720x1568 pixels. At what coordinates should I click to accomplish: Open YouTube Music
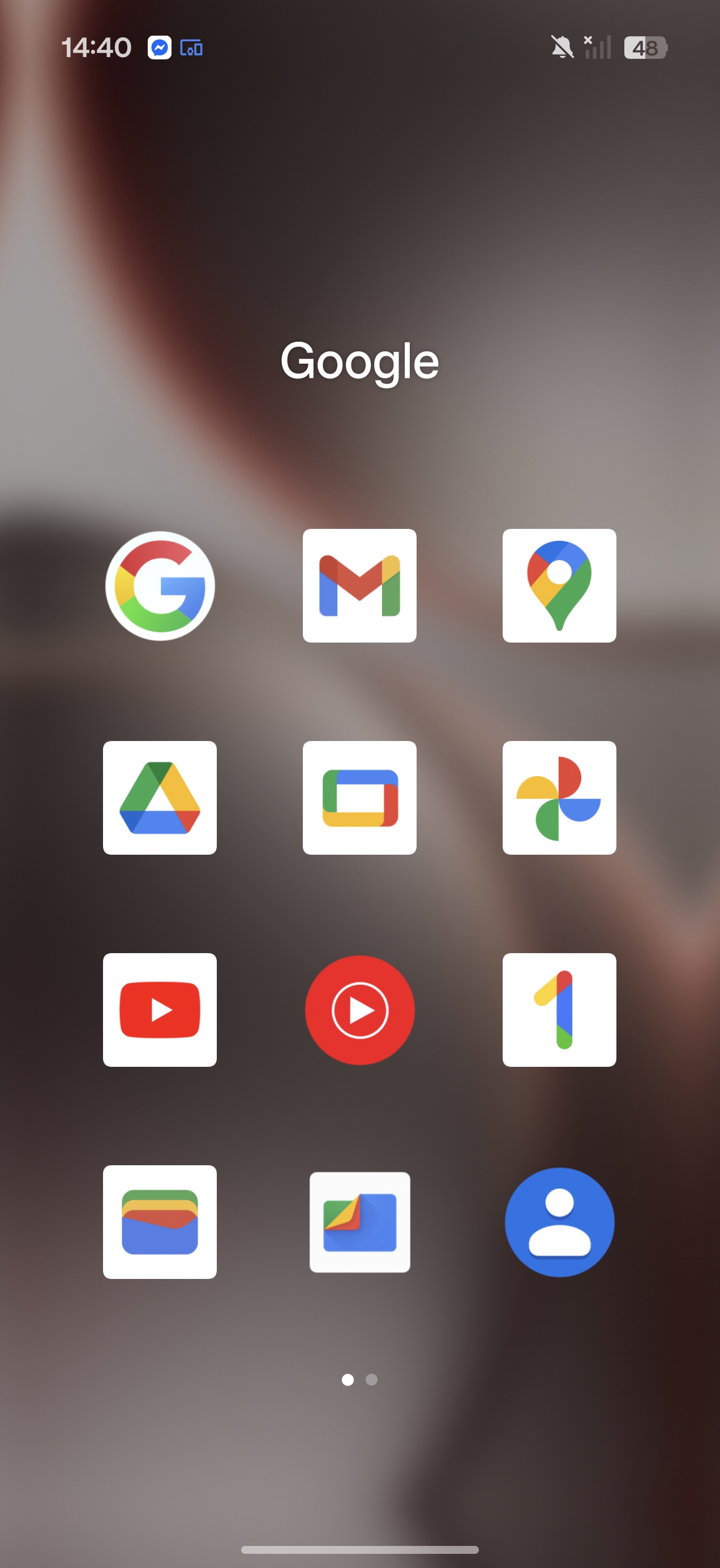(x=359, y=1009)
